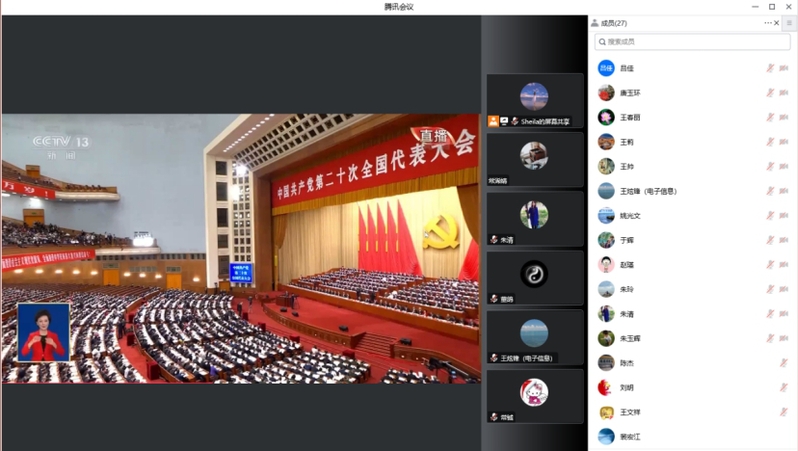The height and width of the screenshot is (451, 798).
Task: Select member 王帅 in the list
Action: tap(627, 167)
